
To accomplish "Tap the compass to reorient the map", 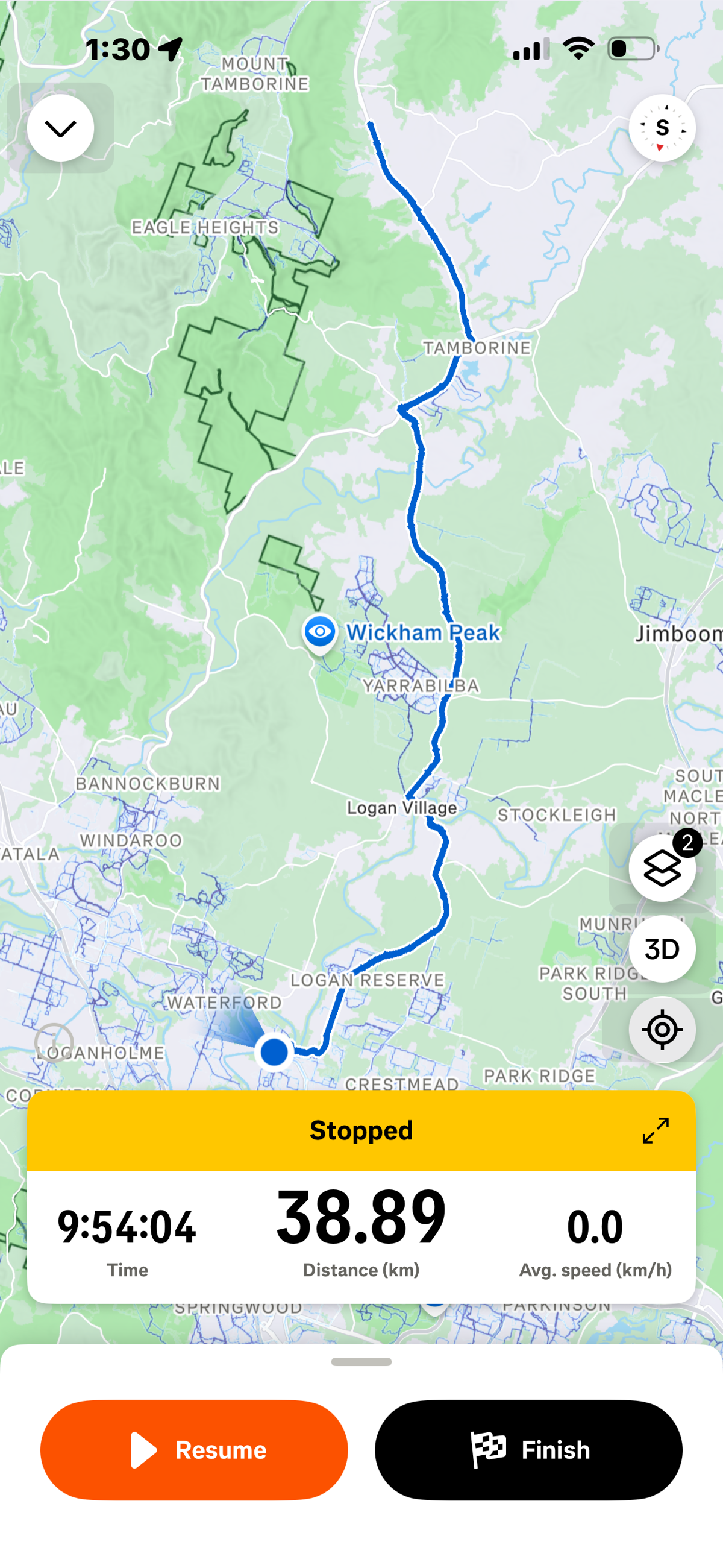I will (x=662, y=128).
